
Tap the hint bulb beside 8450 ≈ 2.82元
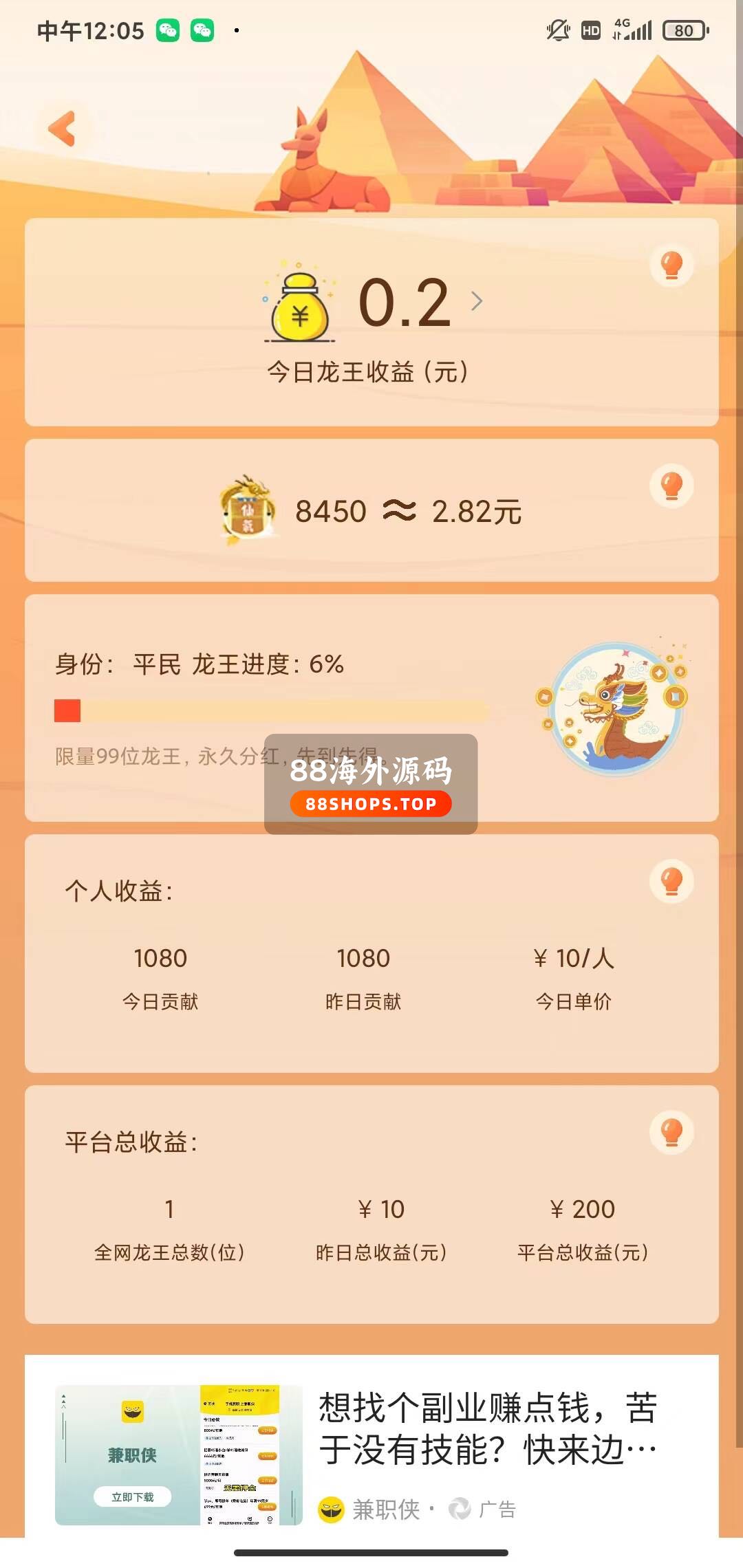click(671, 486)
